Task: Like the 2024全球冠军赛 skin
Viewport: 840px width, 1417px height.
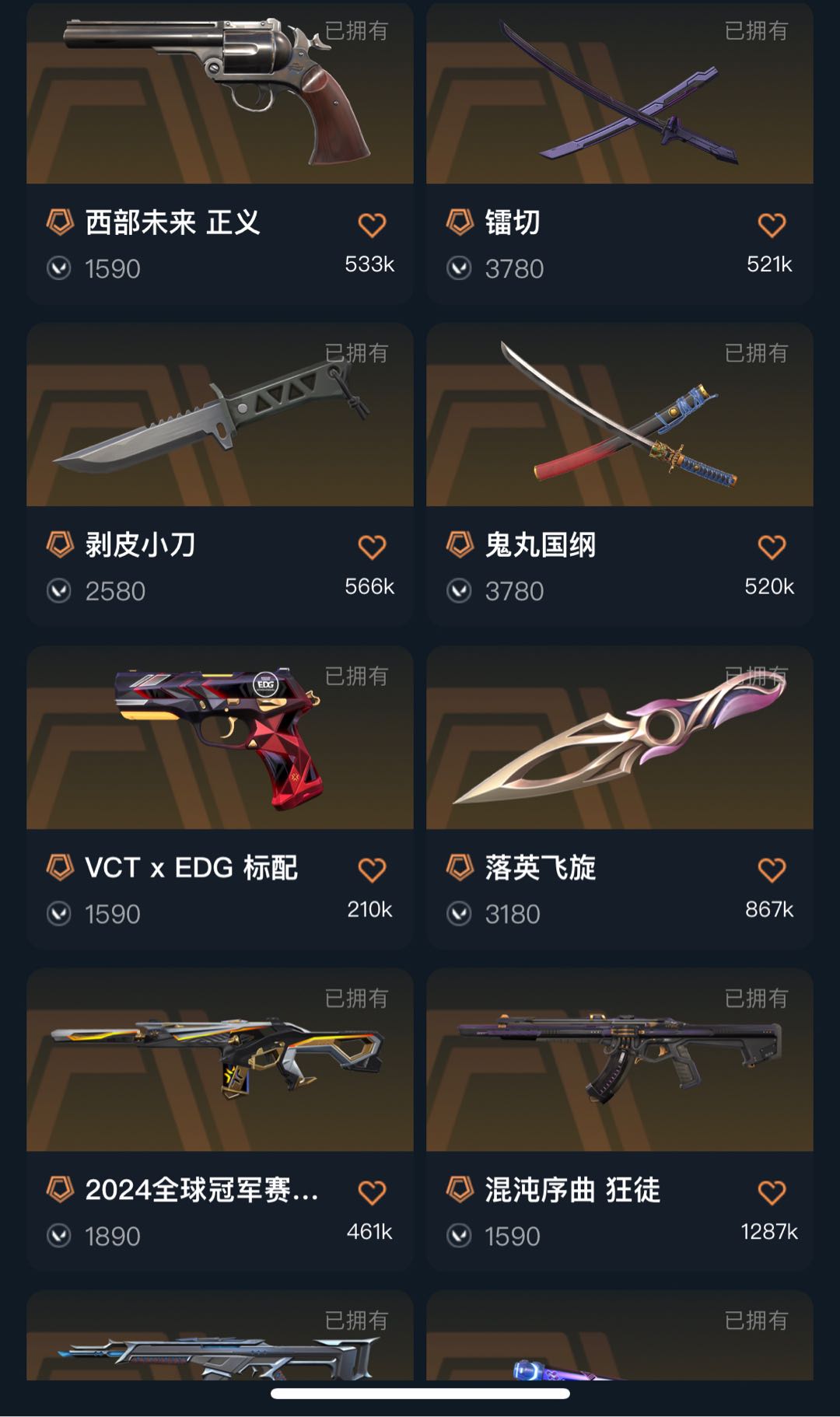Action: coord(372,1193)
